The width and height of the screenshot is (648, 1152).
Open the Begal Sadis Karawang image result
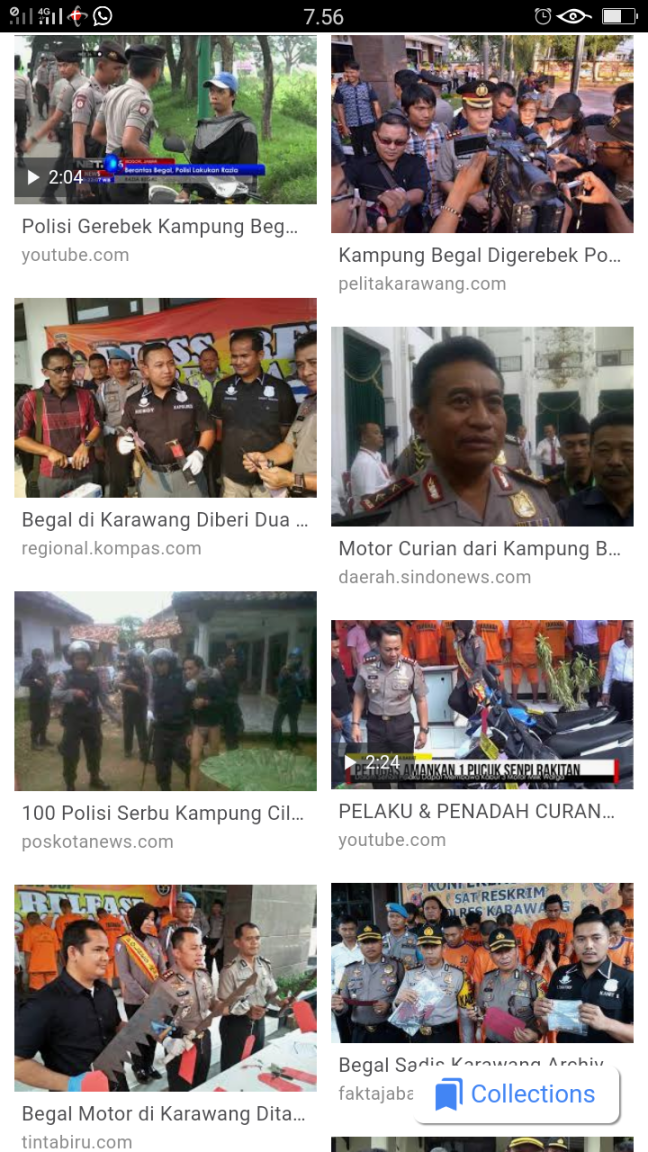[482, 962]
